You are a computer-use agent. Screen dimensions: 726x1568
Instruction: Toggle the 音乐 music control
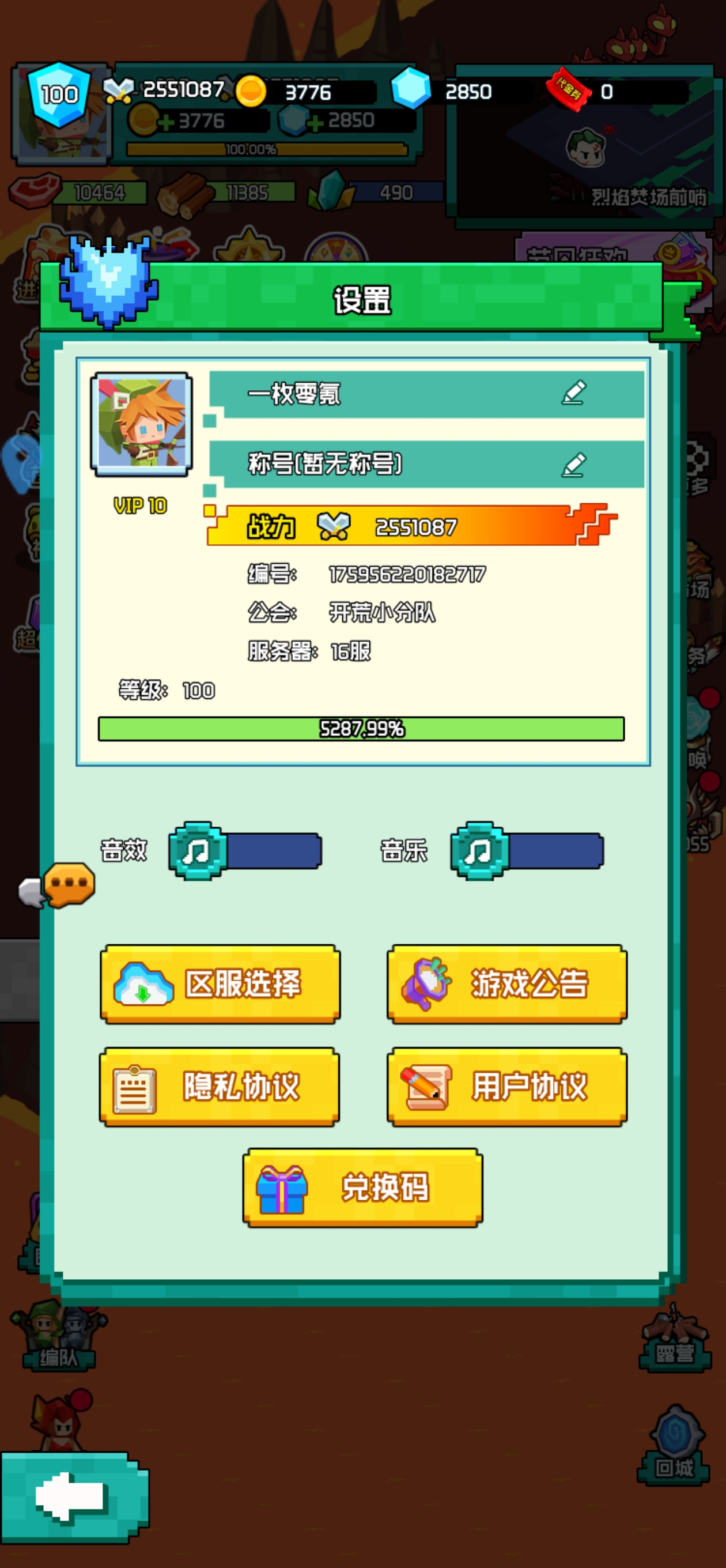pyautogui.click(x=557, y=851)
